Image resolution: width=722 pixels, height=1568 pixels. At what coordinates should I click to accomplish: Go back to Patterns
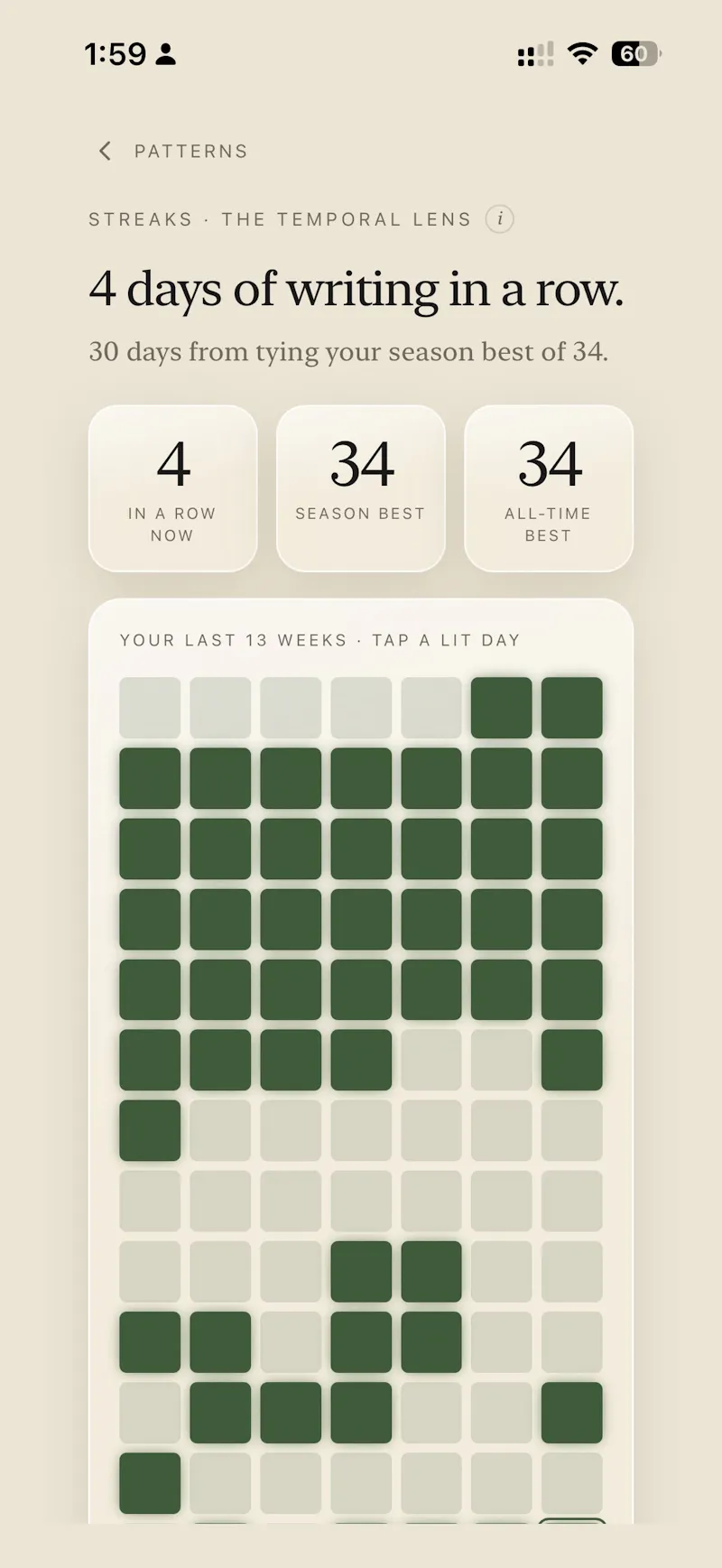pos(171,151)
